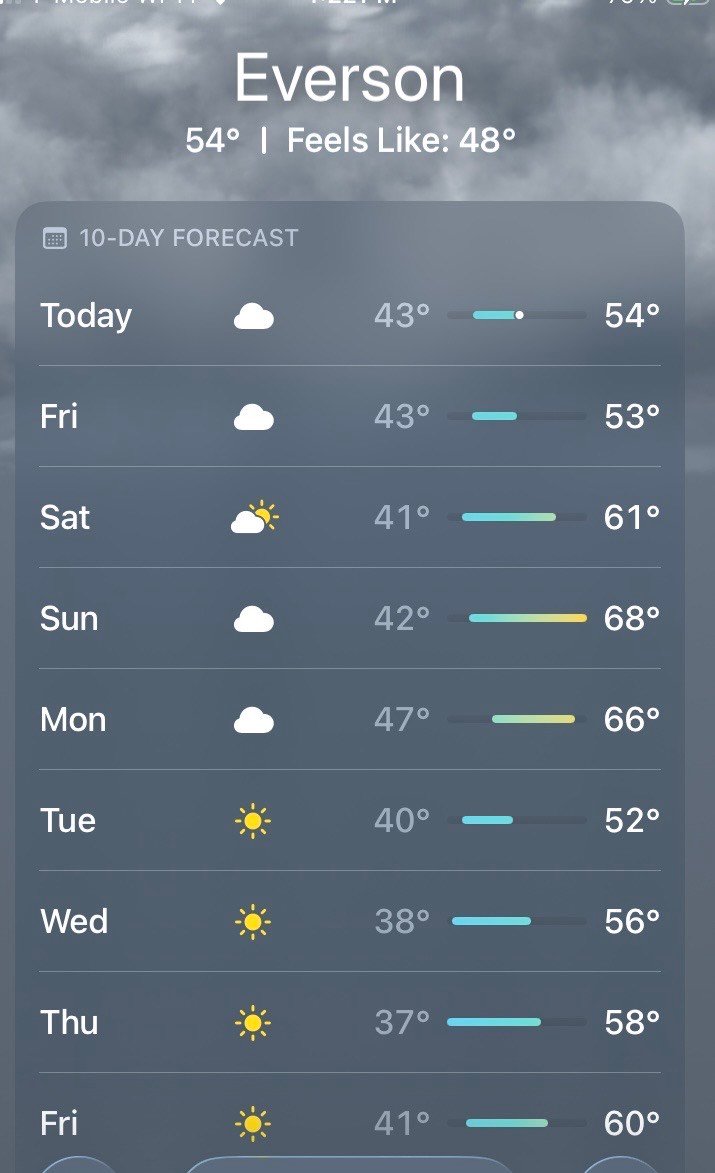Viewport: 715px width, 1173px height.
Task: Open Thu's sunny forecast details
Action: click(x=349, y=1022)
